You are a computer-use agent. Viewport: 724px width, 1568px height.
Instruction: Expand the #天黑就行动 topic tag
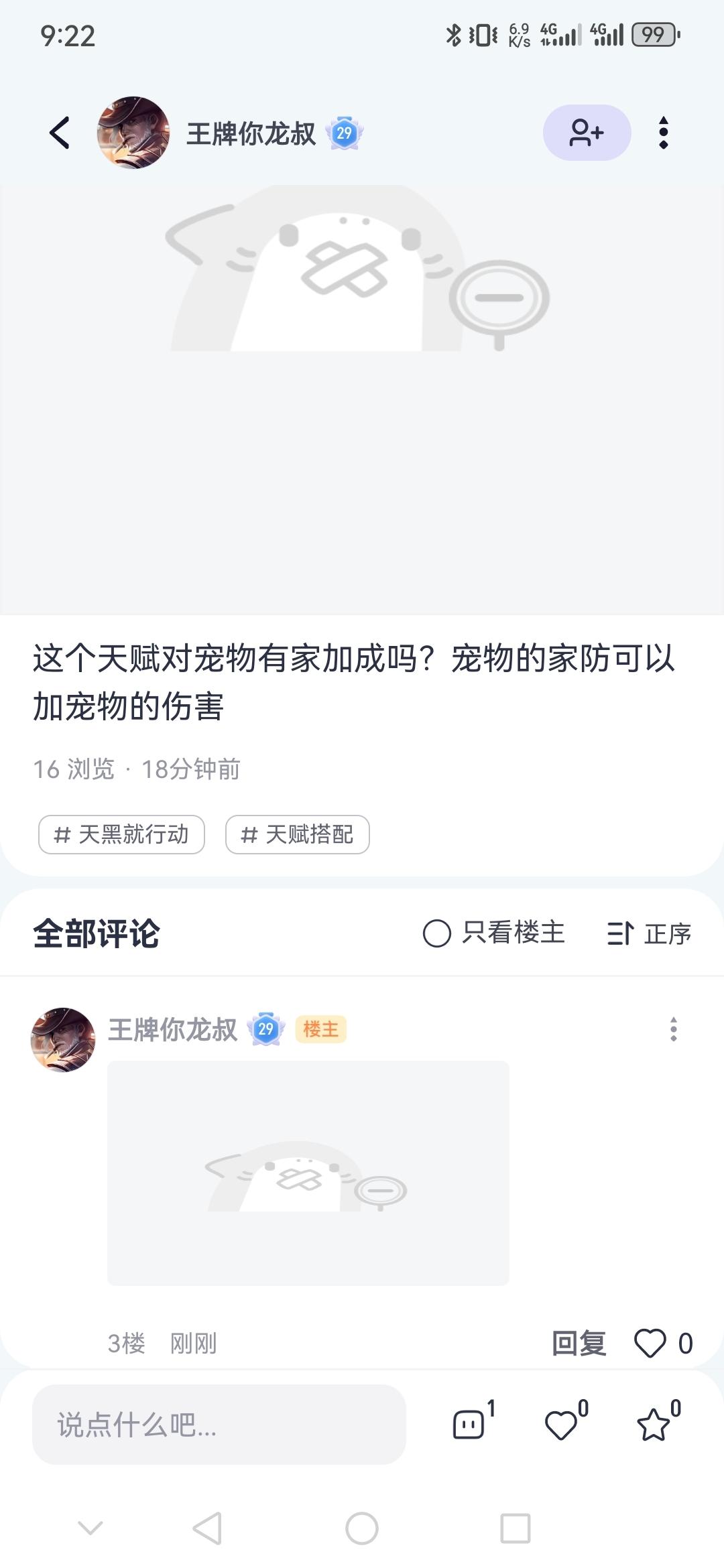(x=121, y=834)
